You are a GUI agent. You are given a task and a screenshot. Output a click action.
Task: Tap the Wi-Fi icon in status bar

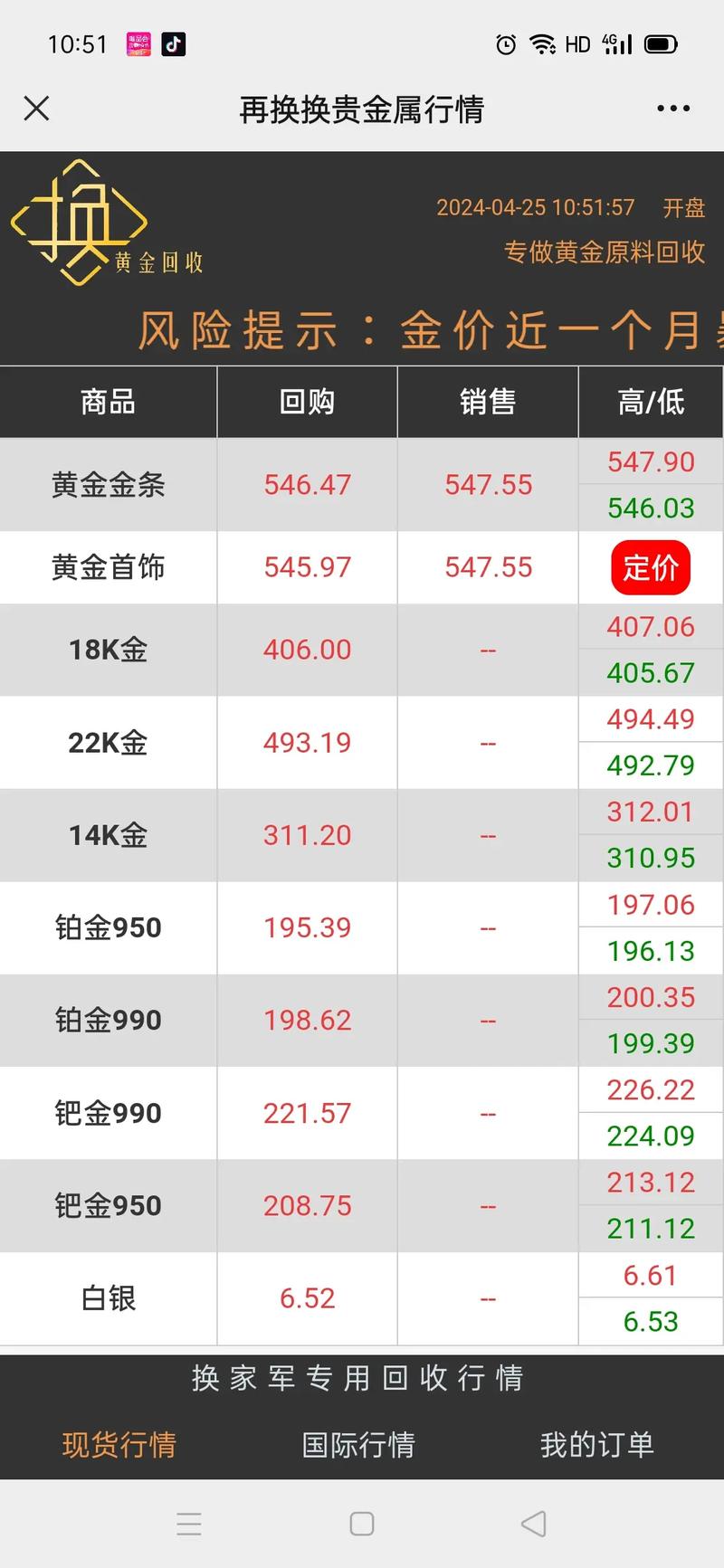[x=540, y=43]
